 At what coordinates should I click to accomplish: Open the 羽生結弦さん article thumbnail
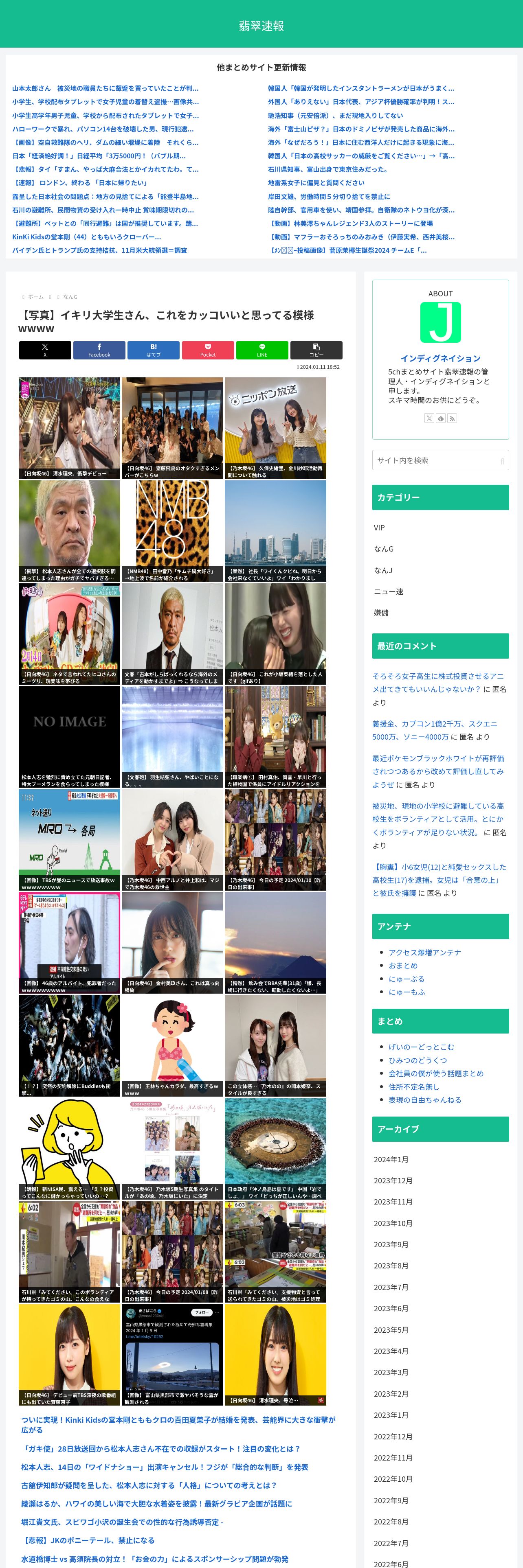172,736
